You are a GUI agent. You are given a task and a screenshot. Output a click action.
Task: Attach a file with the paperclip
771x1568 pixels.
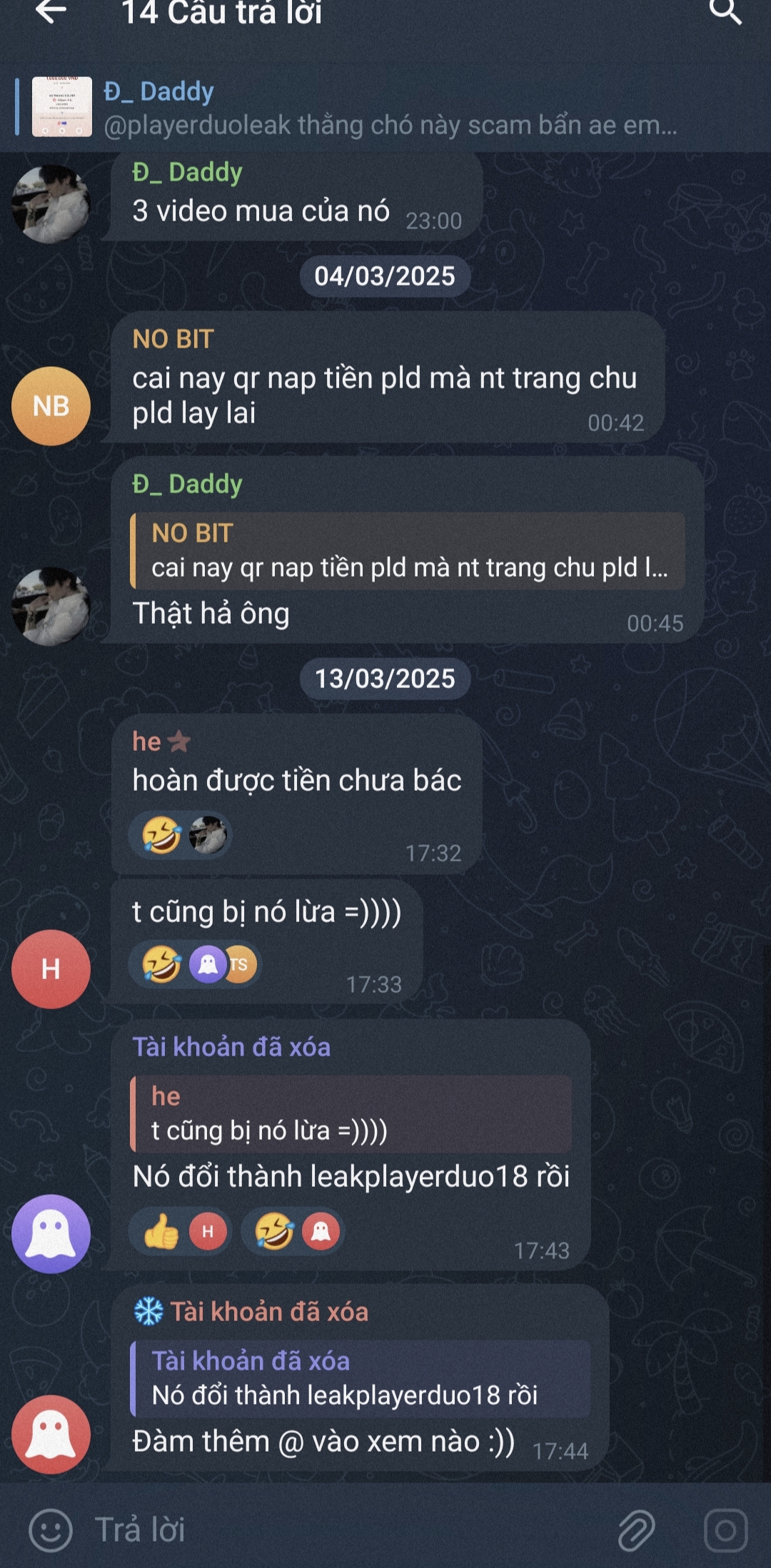pos(636,1529)
